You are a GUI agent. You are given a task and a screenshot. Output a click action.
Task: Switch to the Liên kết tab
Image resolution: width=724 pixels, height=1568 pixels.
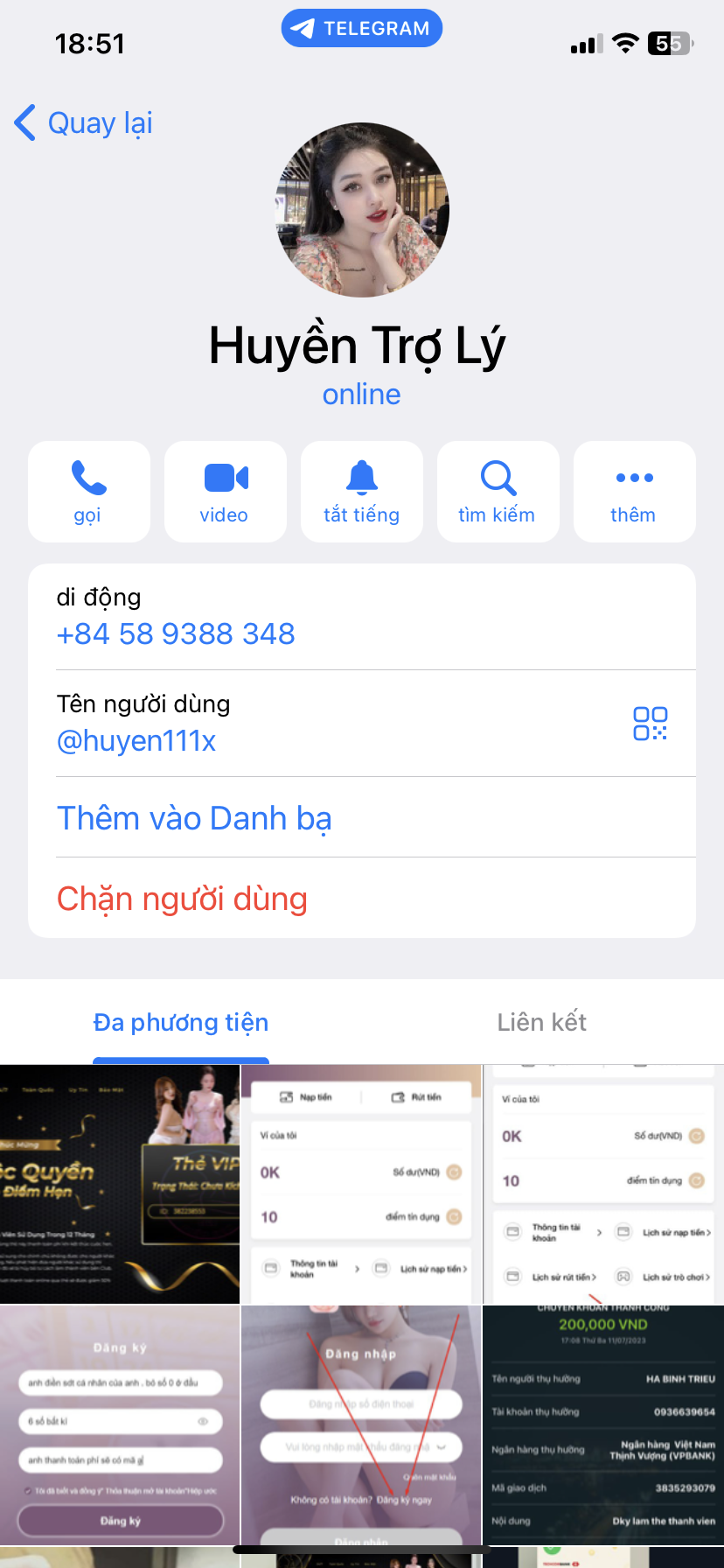pyautogui.click(x=541, y=1022)
